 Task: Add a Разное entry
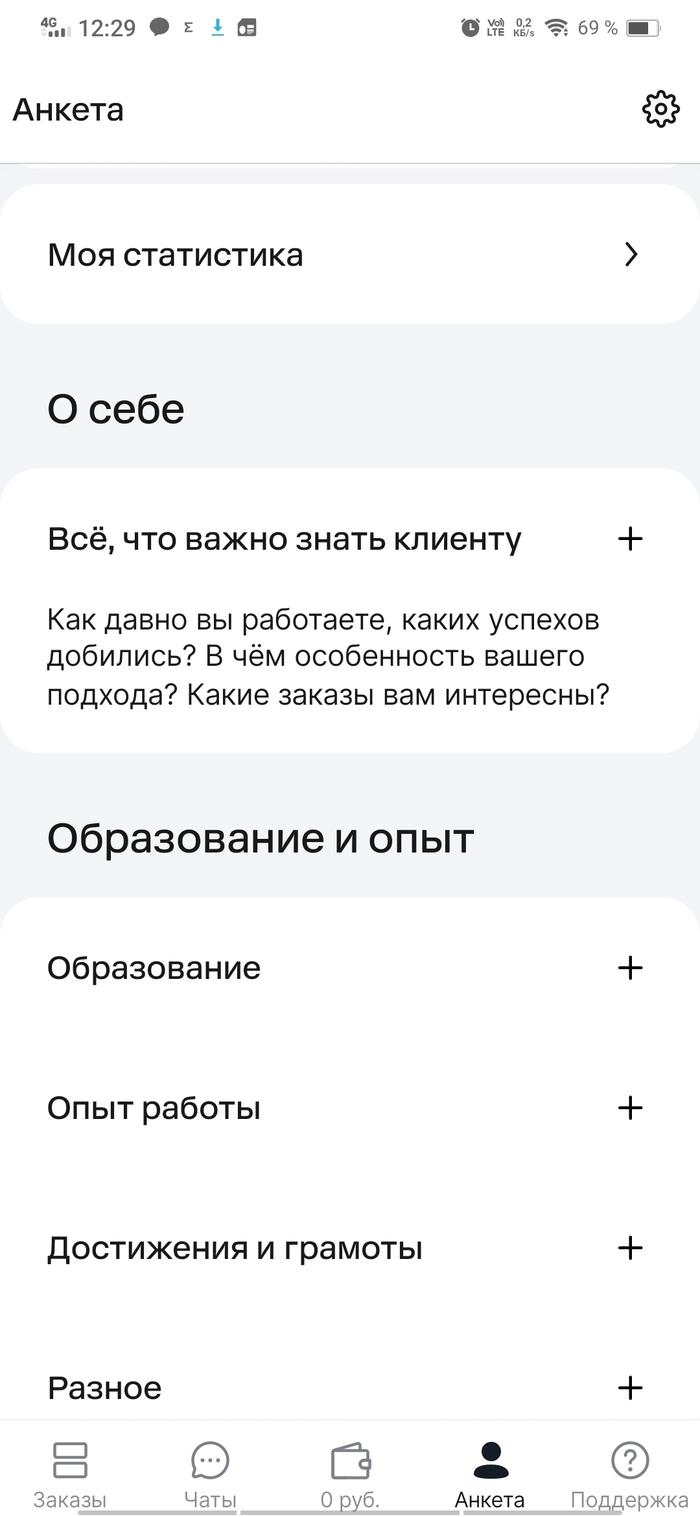pyautogui.click(x=630, y=1388)
